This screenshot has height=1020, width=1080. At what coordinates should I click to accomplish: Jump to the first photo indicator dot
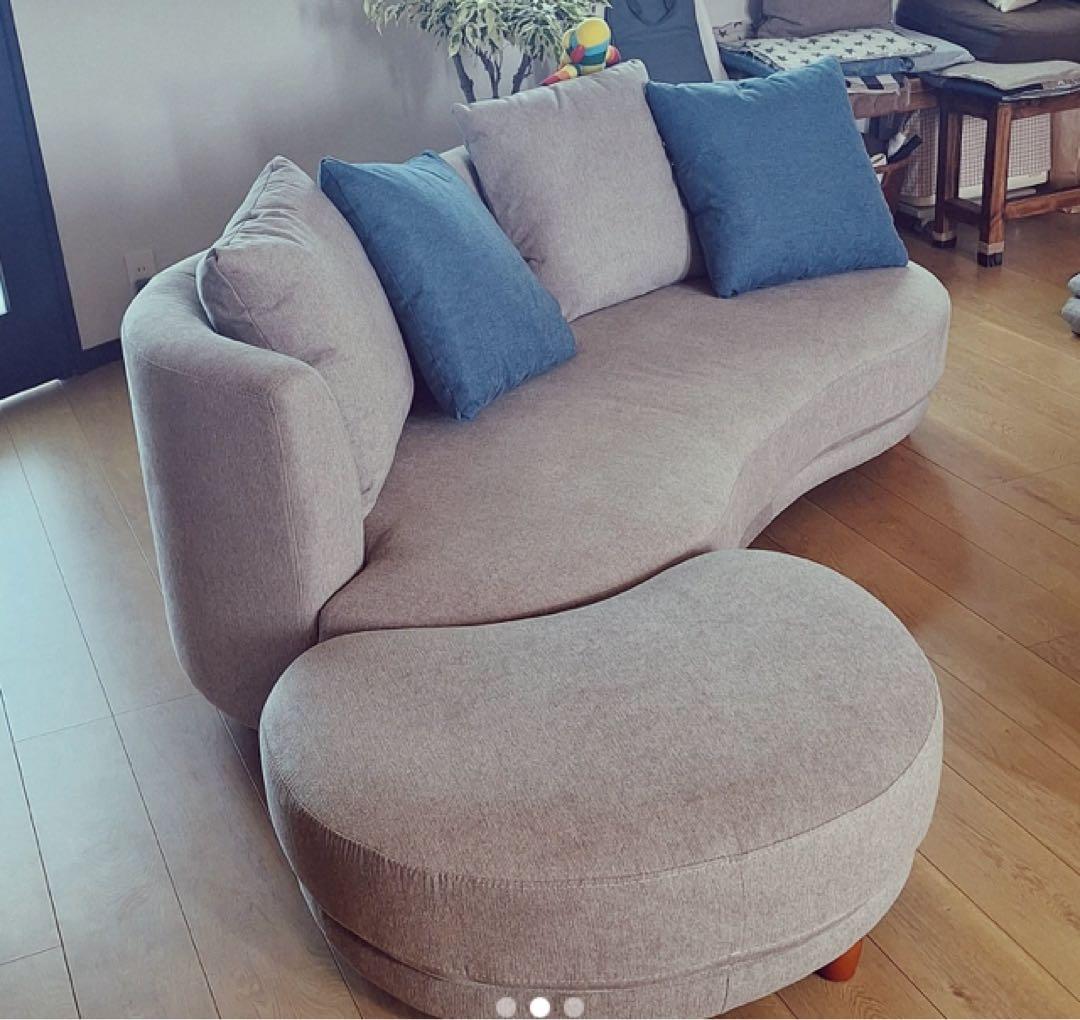pyautogui.click(x=507, y=1007)
